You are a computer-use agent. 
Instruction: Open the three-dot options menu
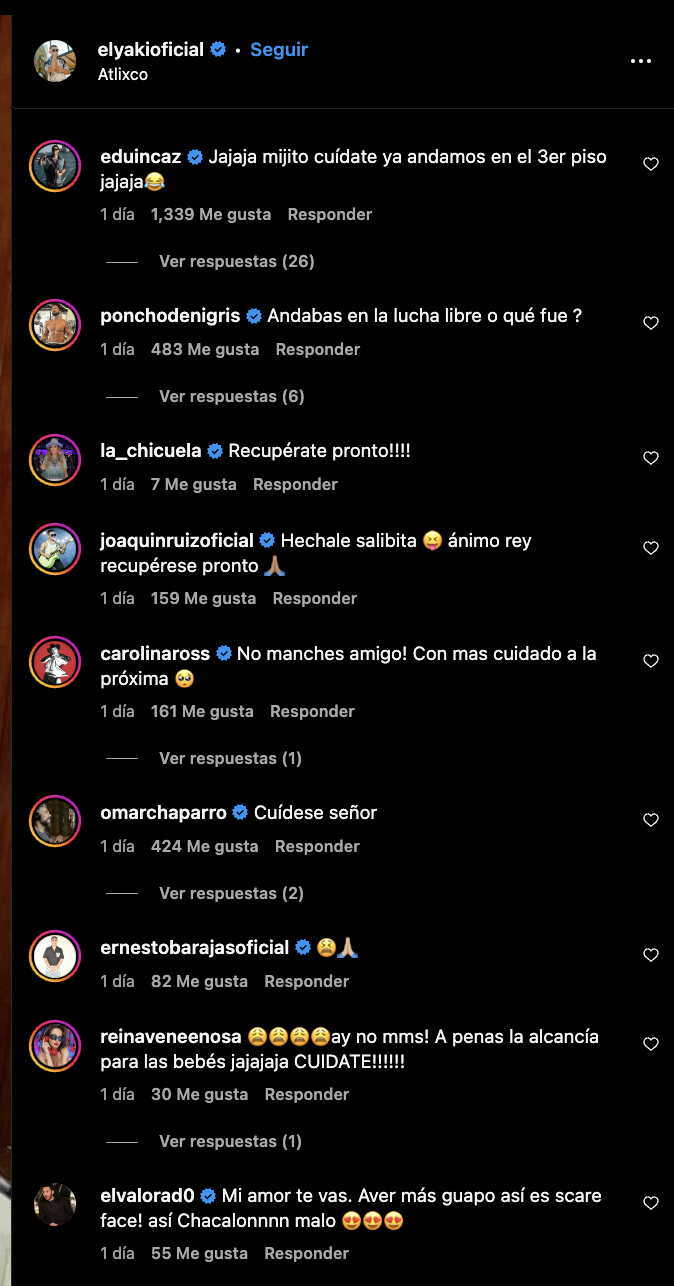641,61
